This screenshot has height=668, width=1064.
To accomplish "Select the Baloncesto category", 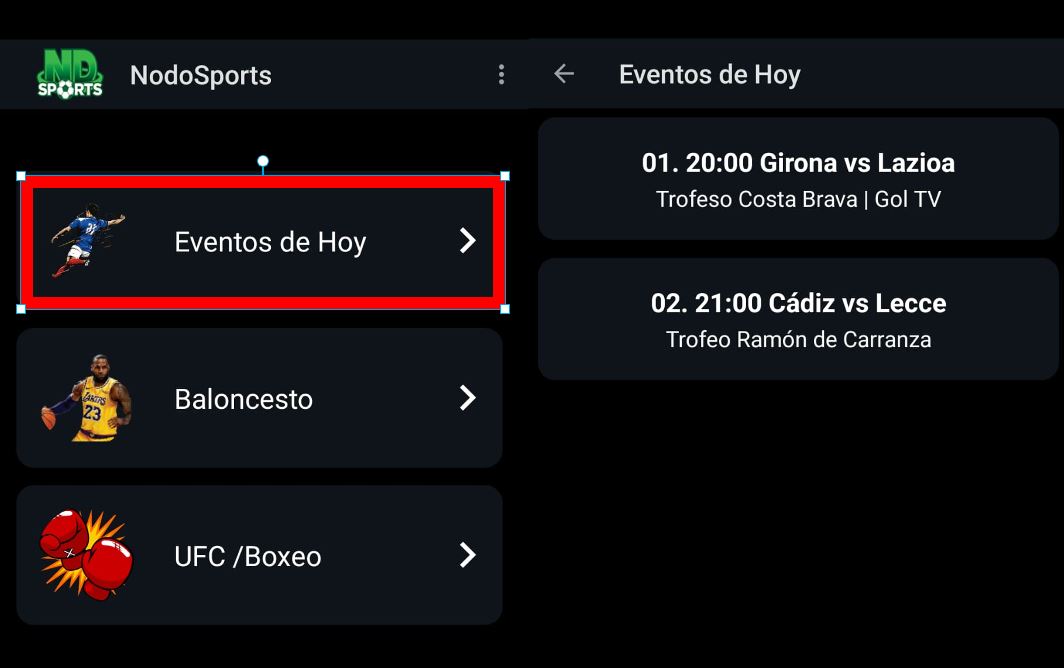I will pyautogui.click(x=259, y=398).
